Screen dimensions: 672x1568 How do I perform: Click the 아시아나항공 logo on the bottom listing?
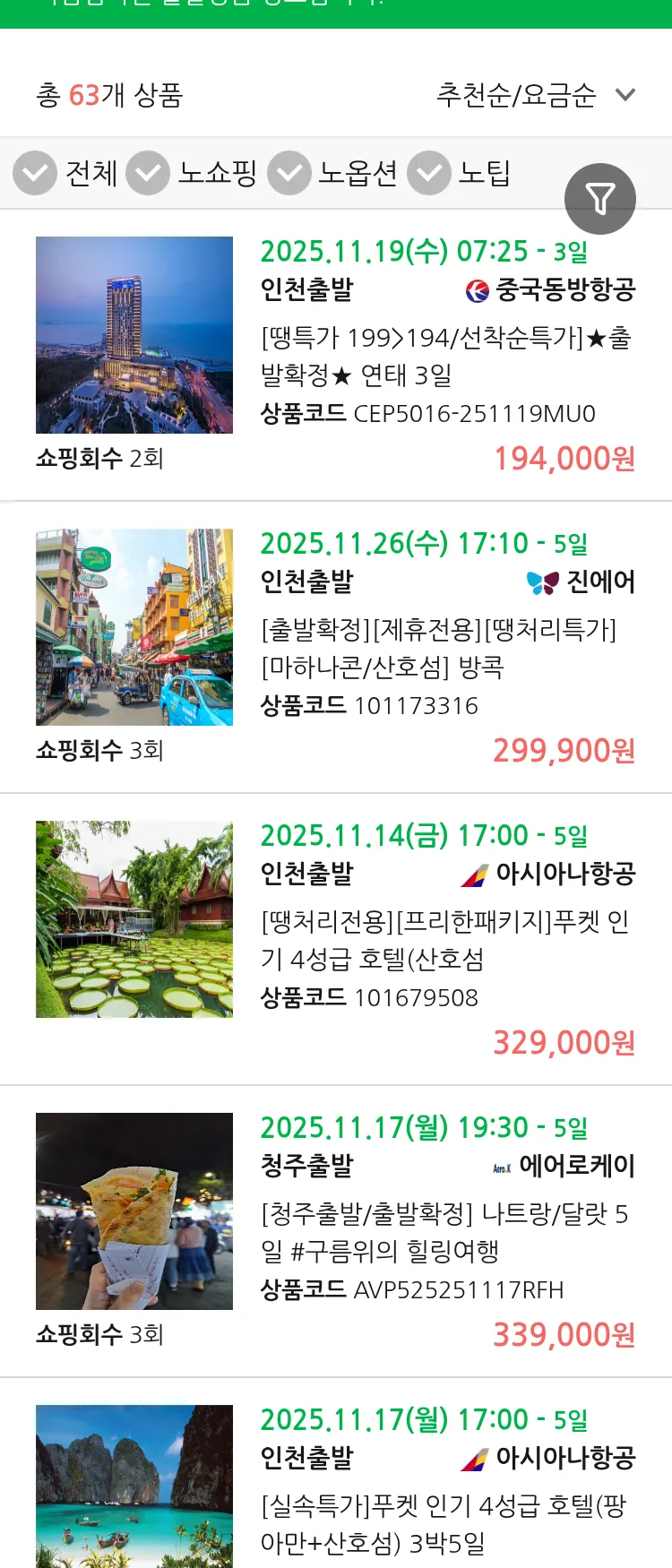(474, 1460)
